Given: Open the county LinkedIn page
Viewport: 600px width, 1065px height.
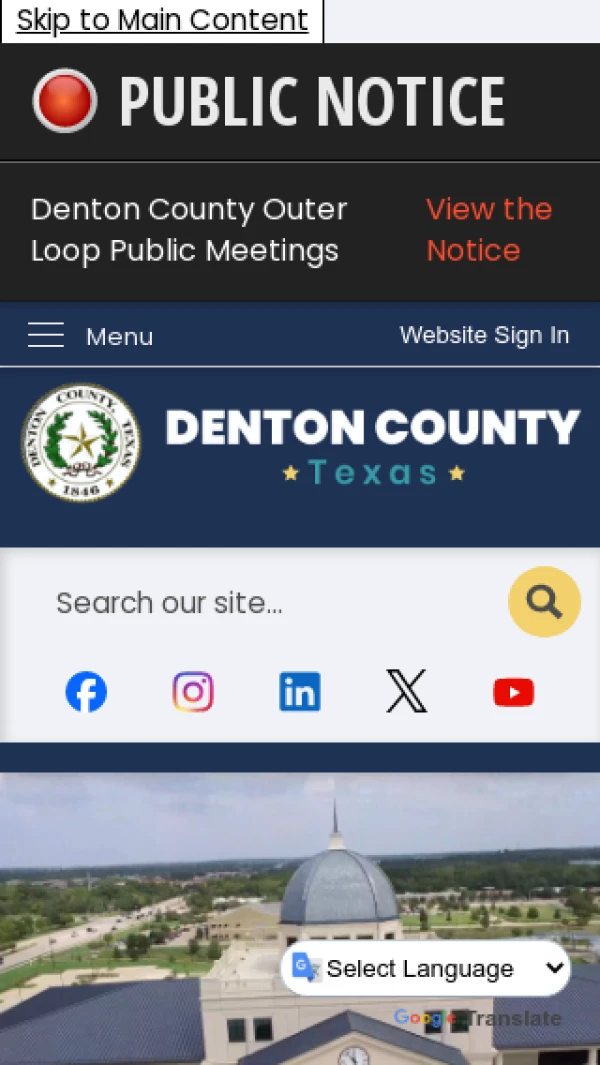Looking at the screenshot, I should coord(300,692).
